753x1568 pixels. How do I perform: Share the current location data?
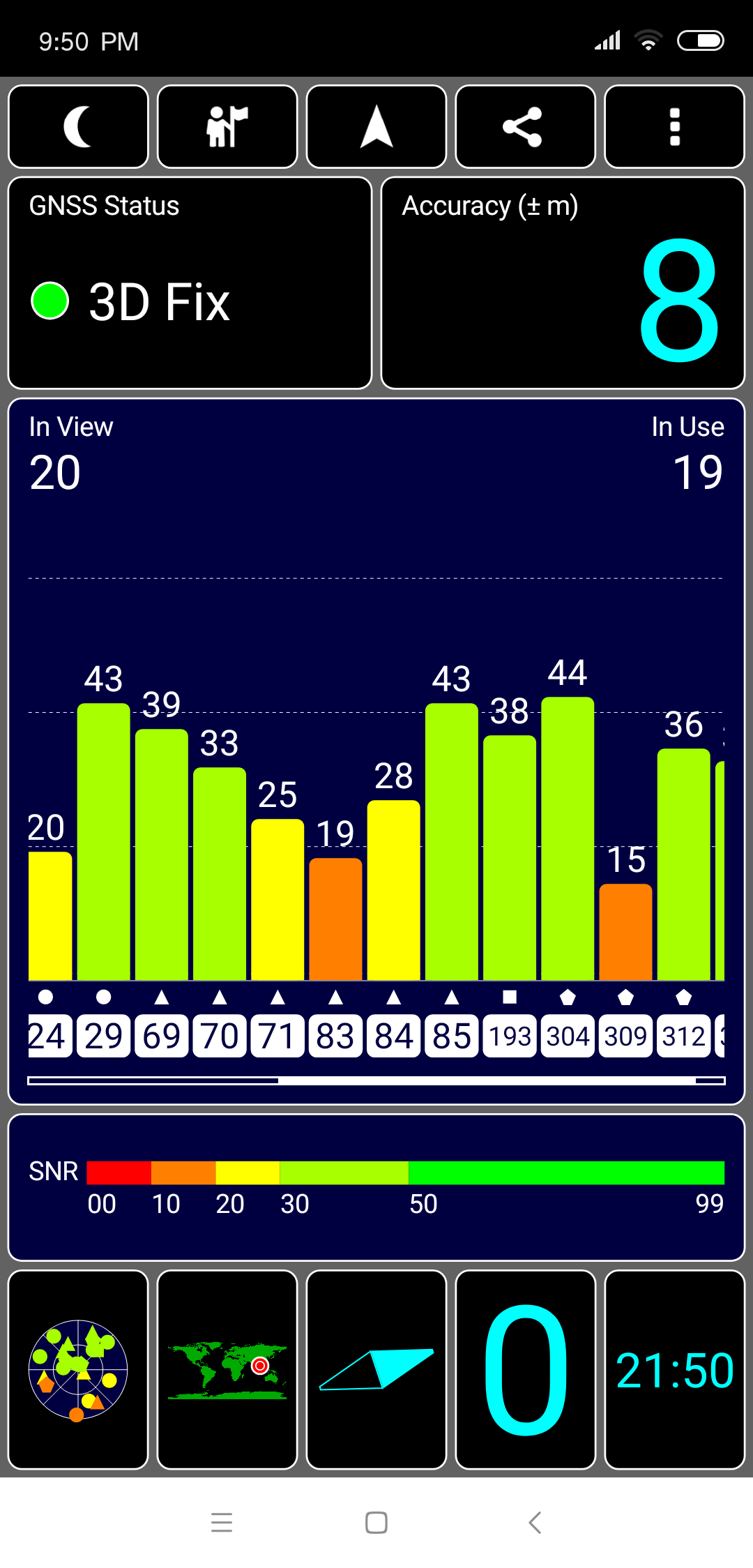(525, 127)
